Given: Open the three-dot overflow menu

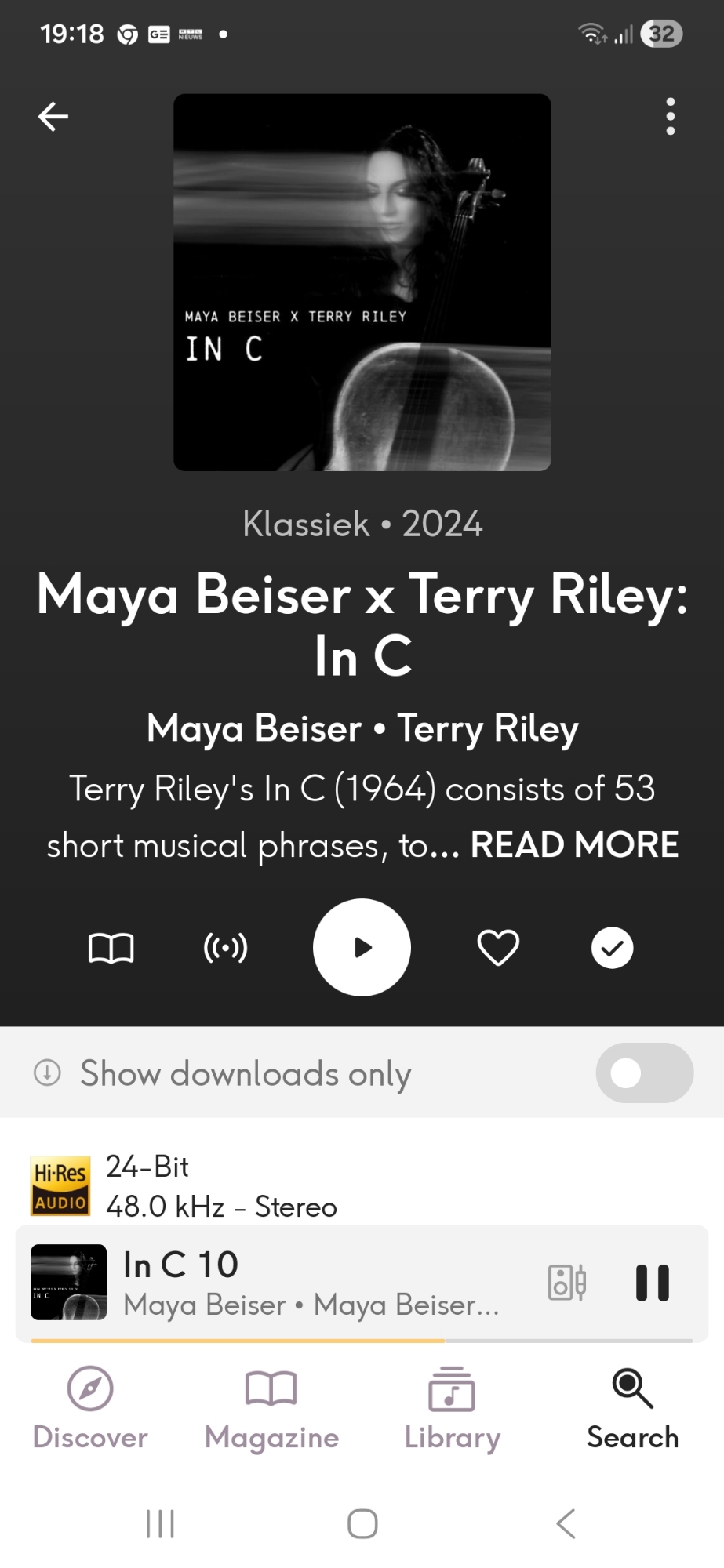Looking at the screenshot, I should pos(670,117).
